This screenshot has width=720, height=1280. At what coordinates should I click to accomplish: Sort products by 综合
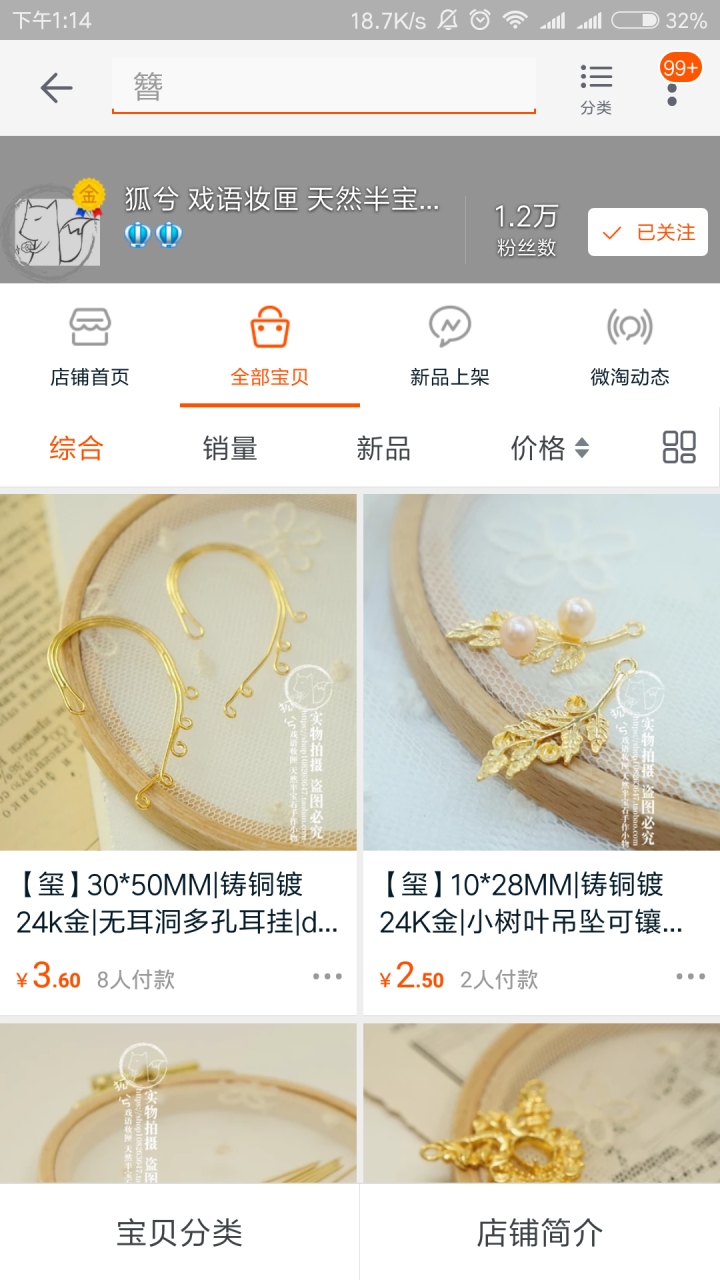(x=77, y=448)
